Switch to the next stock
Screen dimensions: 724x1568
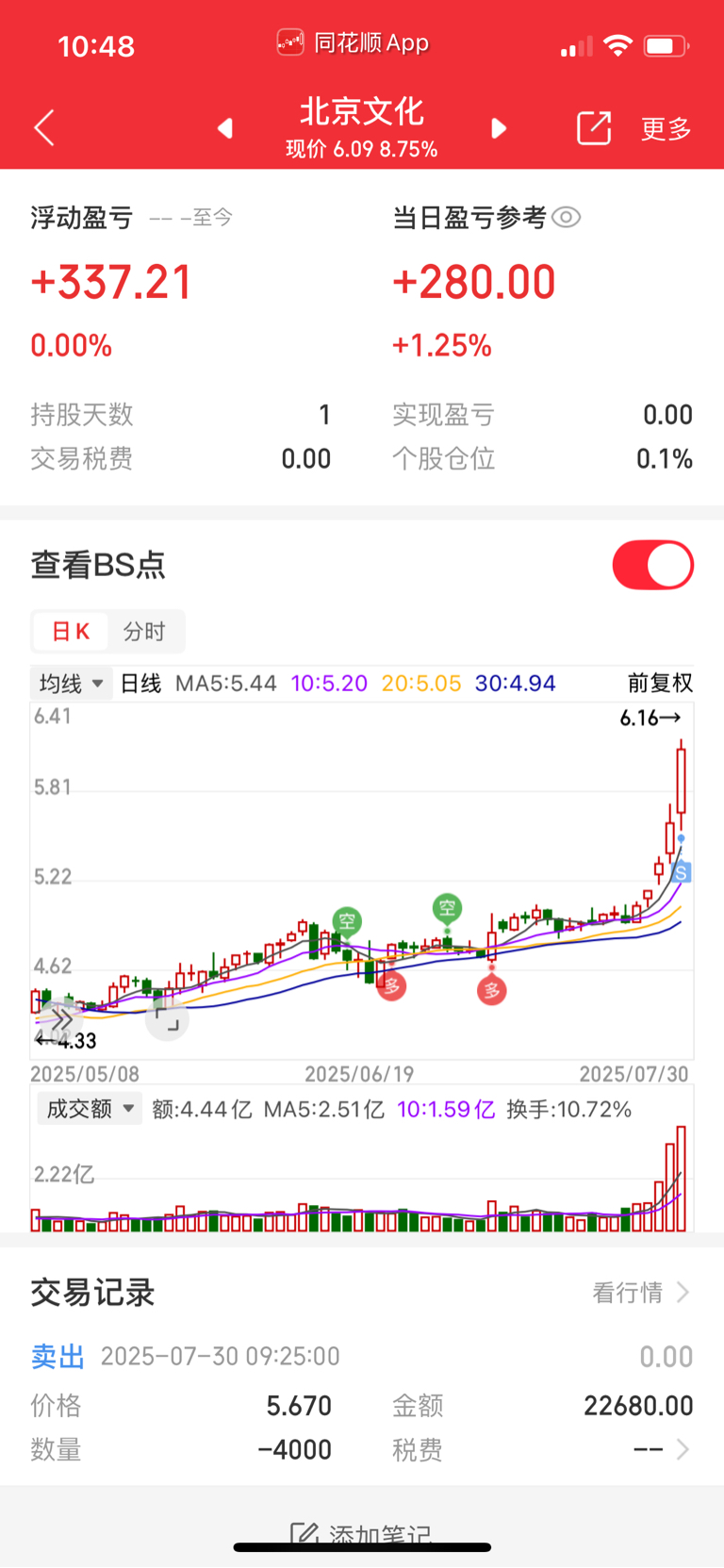[x=499, y=128]
